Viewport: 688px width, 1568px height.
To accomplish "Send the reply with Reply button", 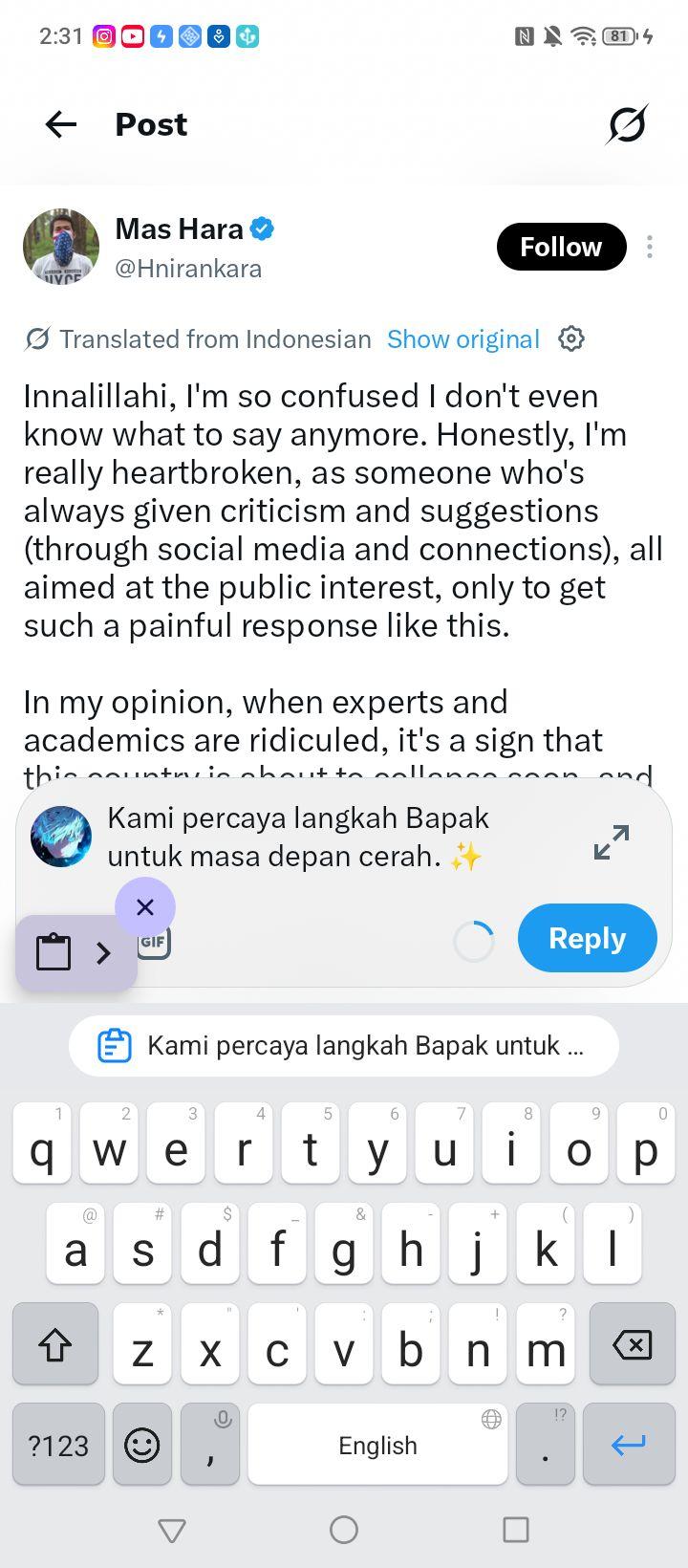I will point(588,938).
